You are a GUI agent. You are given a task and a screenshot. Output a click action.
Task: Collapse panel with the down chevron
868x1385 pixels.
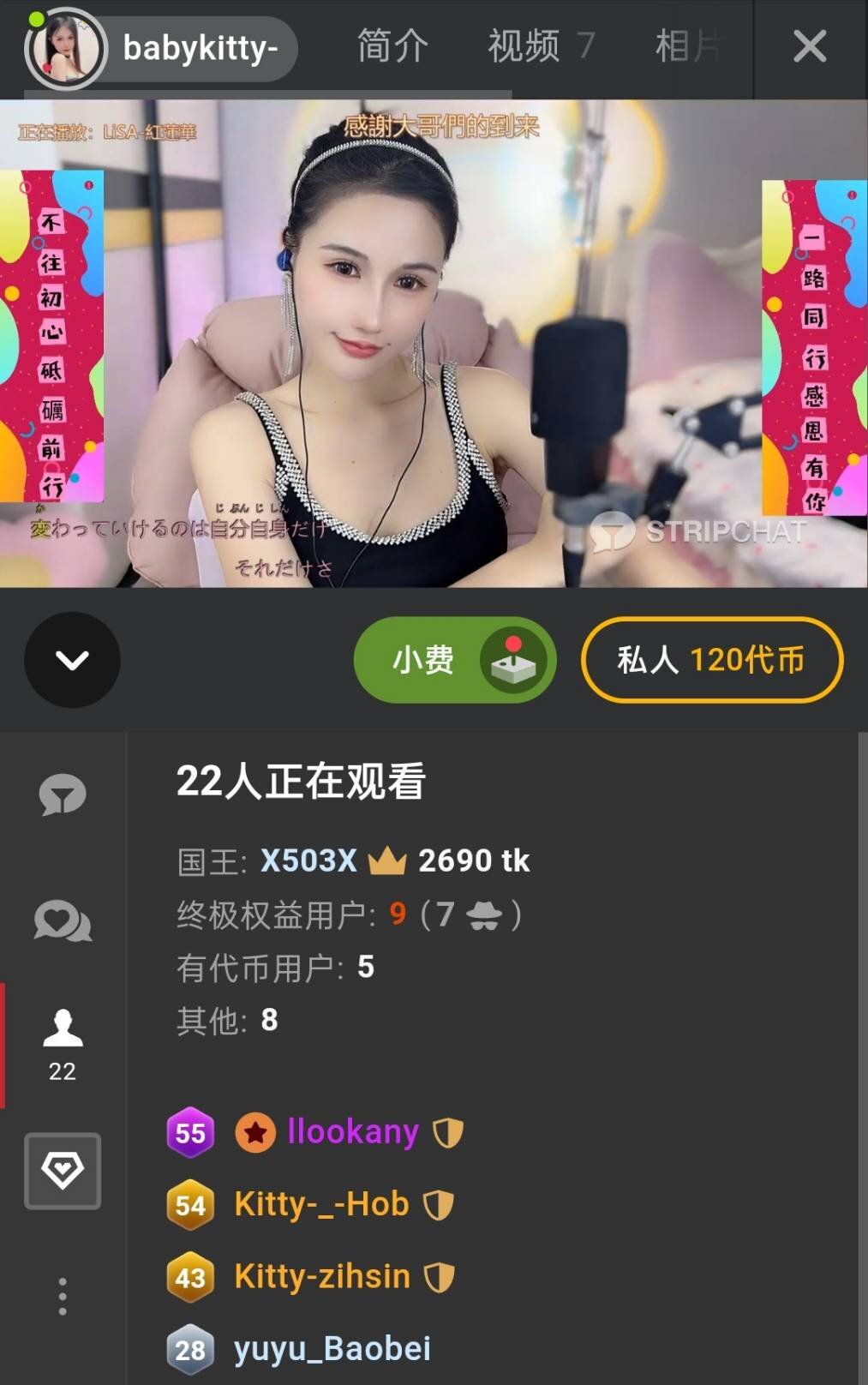72,660
